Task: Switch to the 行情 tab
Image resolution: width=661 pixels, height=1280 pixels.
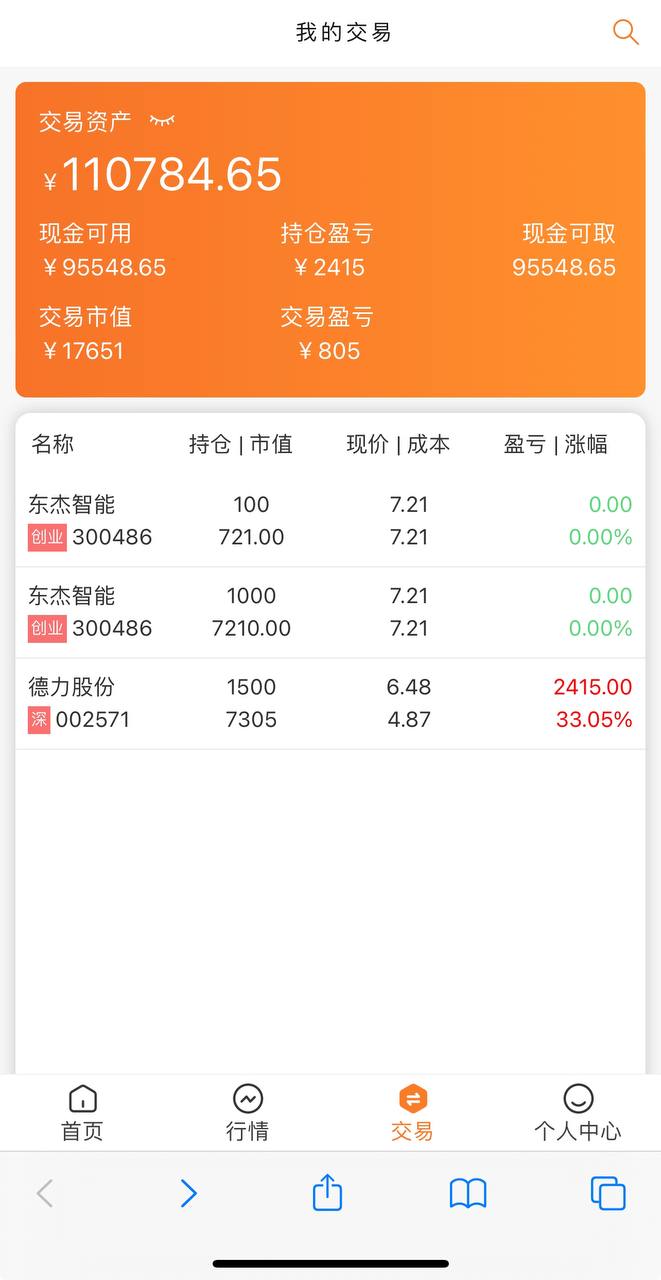Action: [247, 1113]
